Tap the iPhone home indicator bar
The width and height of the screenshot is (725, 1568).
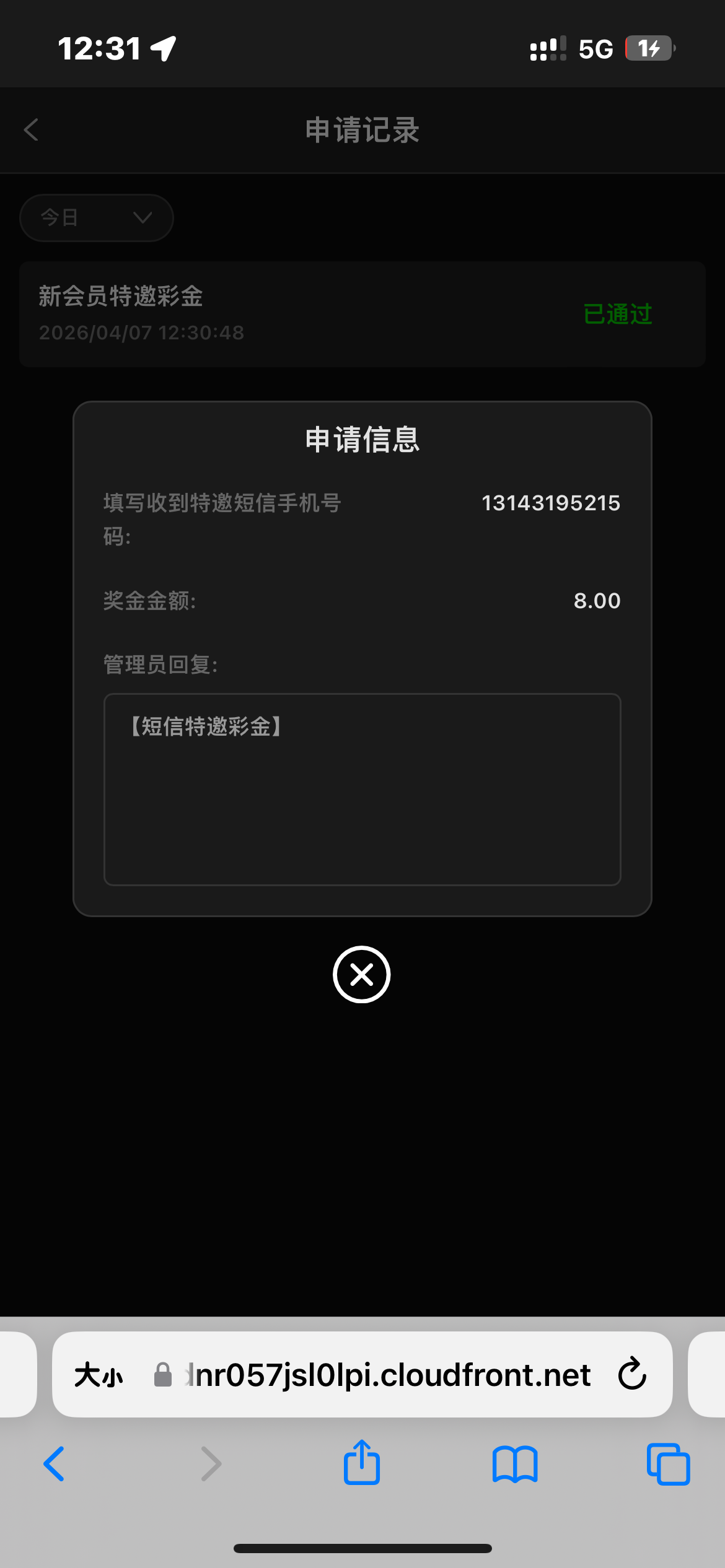tap(362, 1546)
